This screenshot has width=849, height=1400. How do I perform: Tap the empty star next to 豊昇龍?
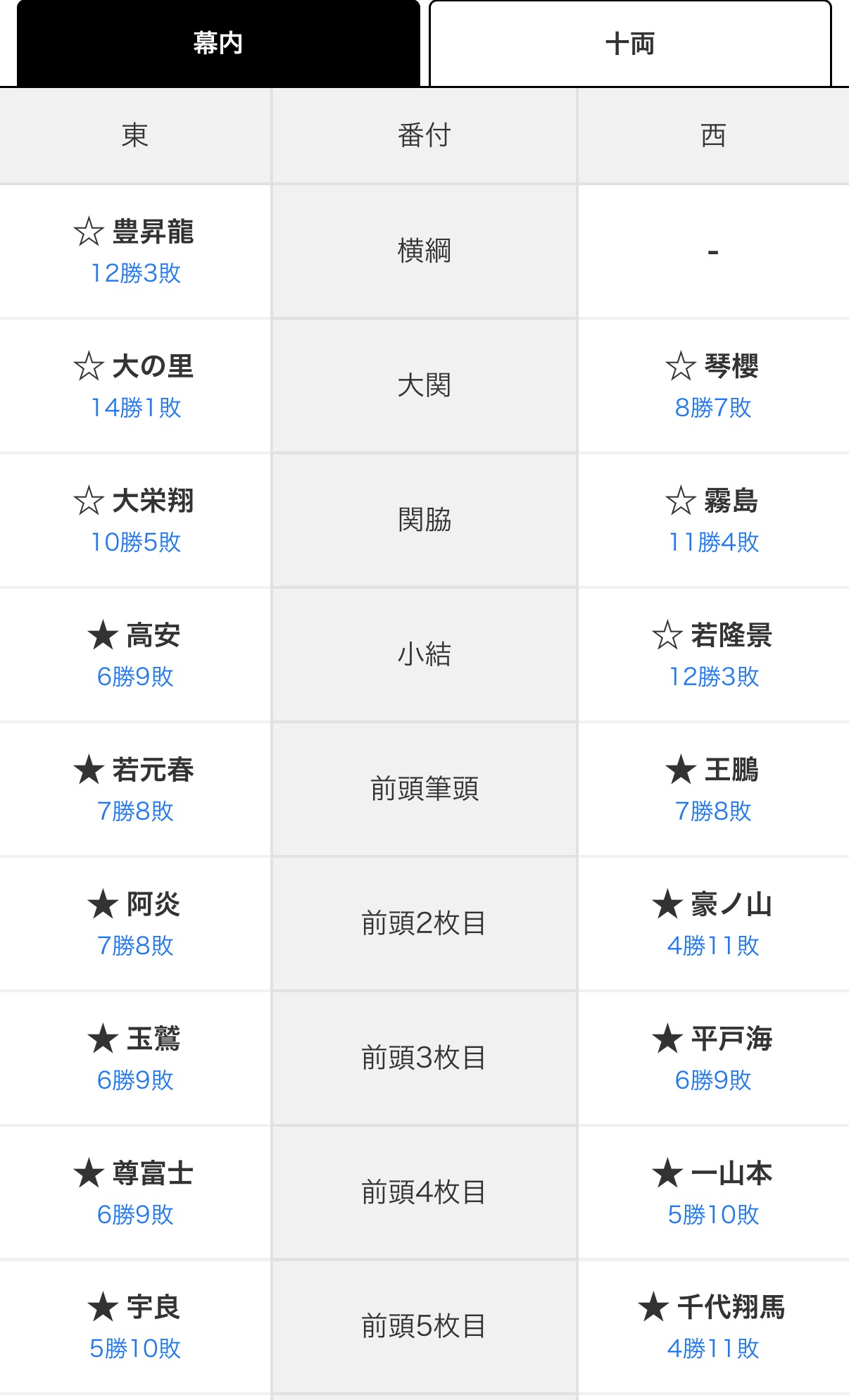[x=89, y=232]
